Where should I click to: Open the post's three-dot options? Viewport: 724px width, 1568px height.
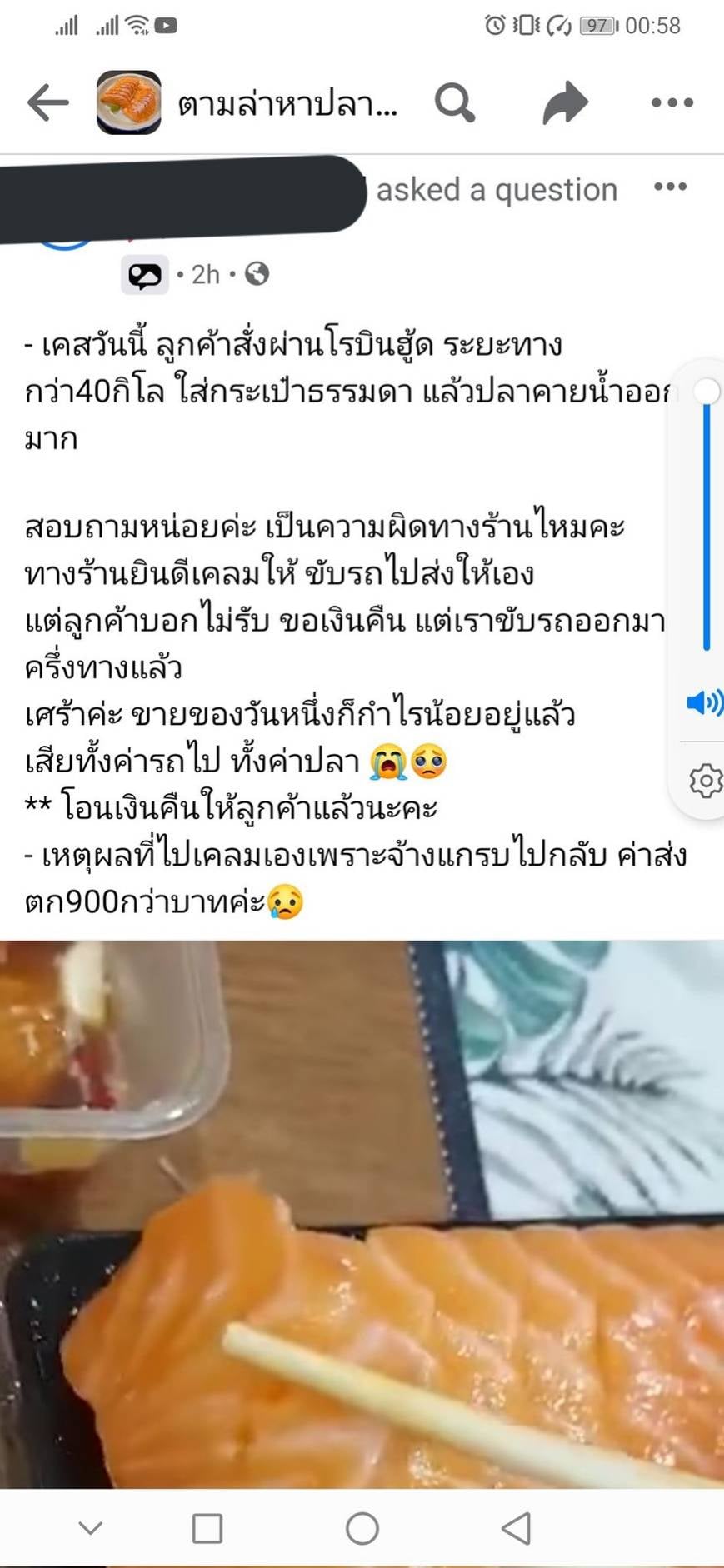[670, 187]
